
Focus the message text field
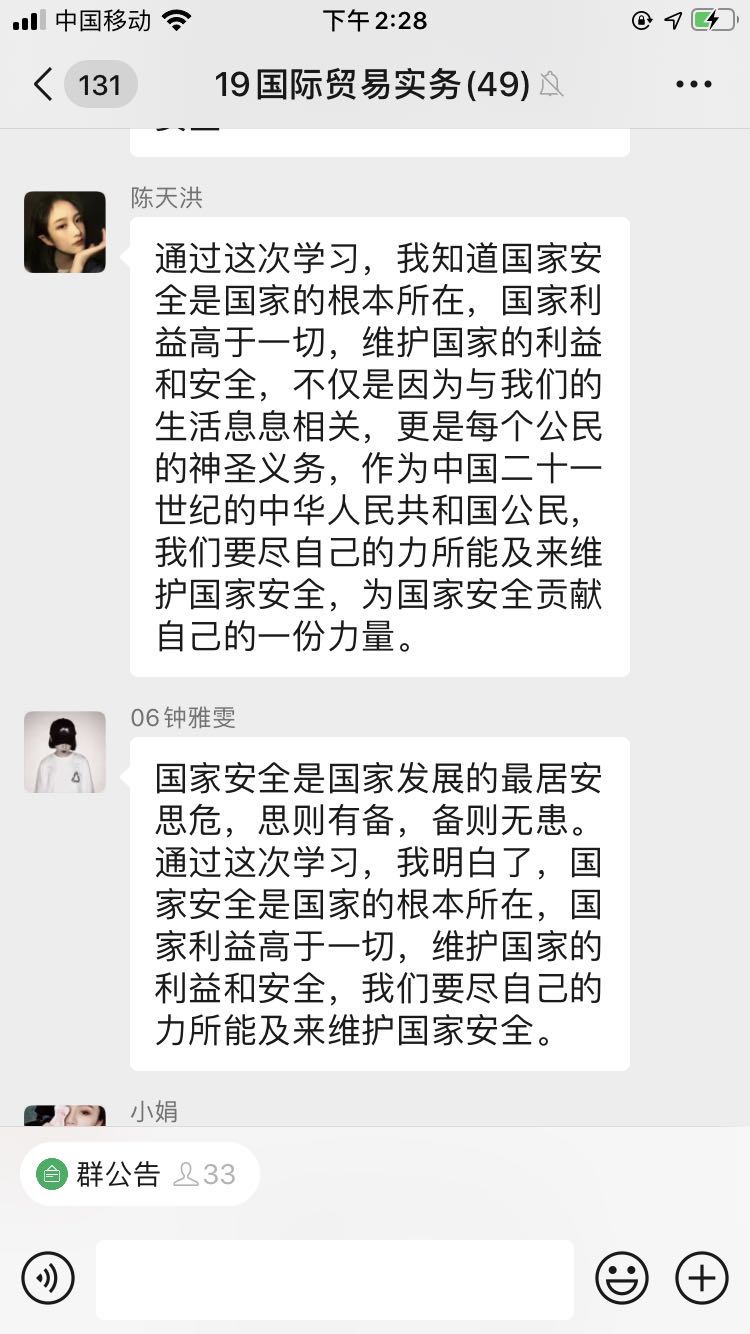pos(335,1278)
